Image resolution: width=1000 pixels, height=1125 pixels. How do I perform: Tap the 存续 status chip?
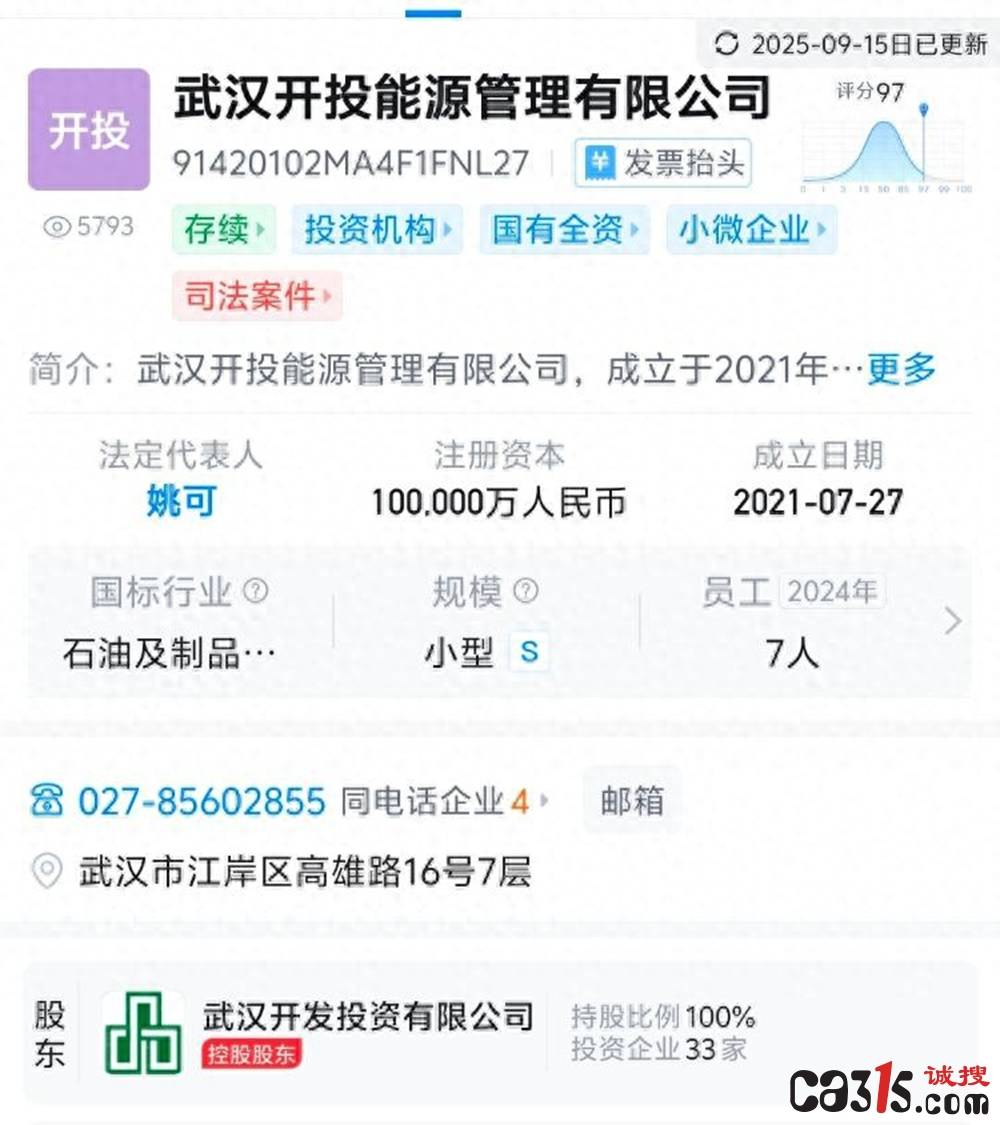pos(224,230)
